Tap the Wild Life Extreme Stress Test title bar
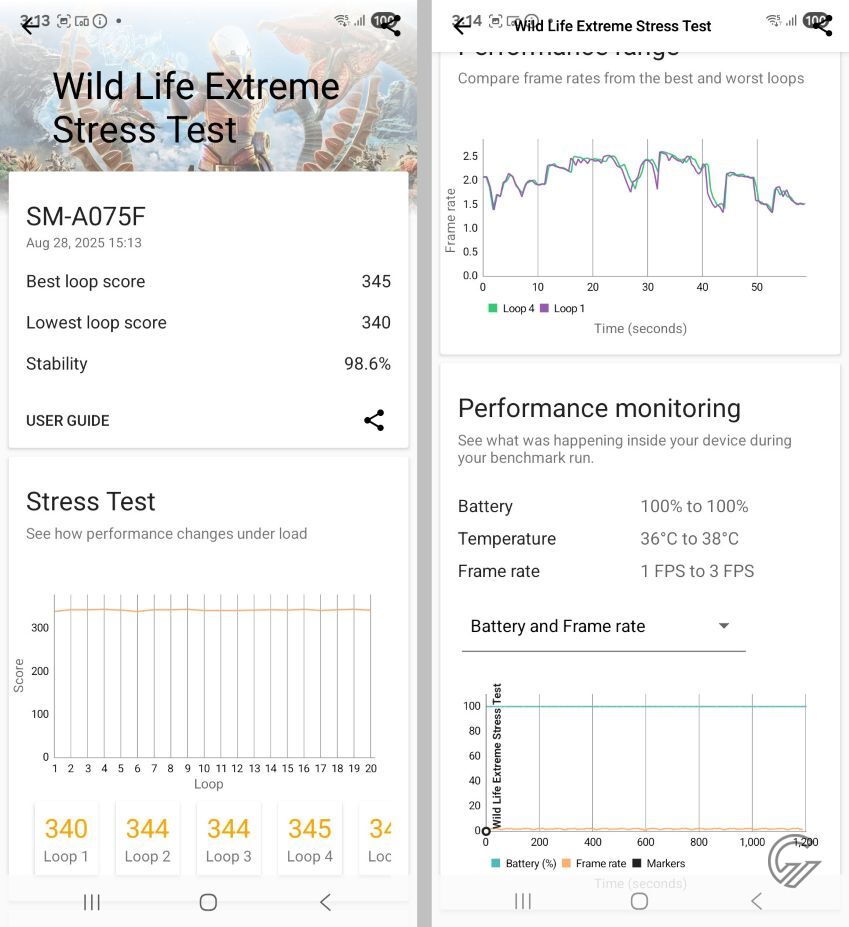This screenshot has width=849, height=927. (x=613, y=26)
